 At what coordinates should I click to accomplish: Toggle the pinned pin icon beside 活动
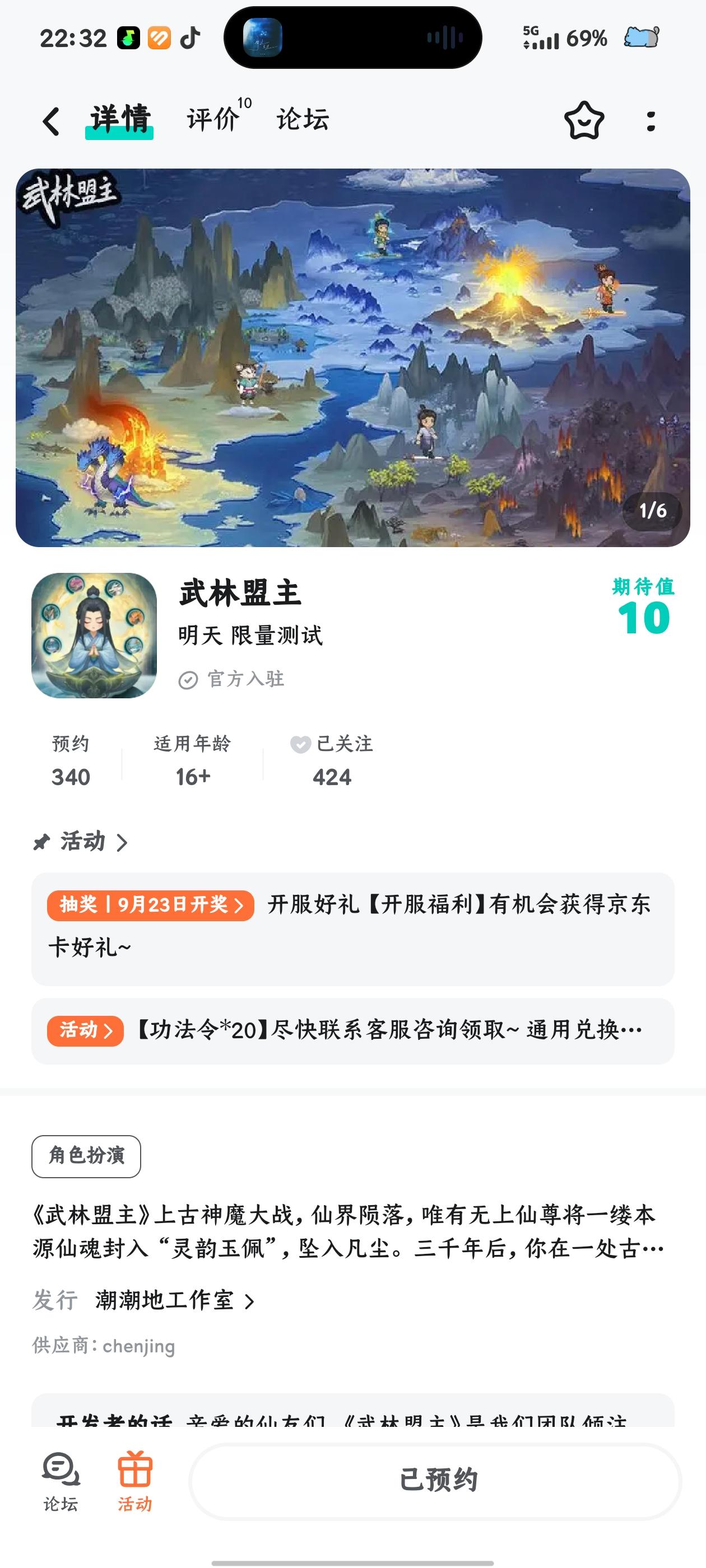[40, 841]
